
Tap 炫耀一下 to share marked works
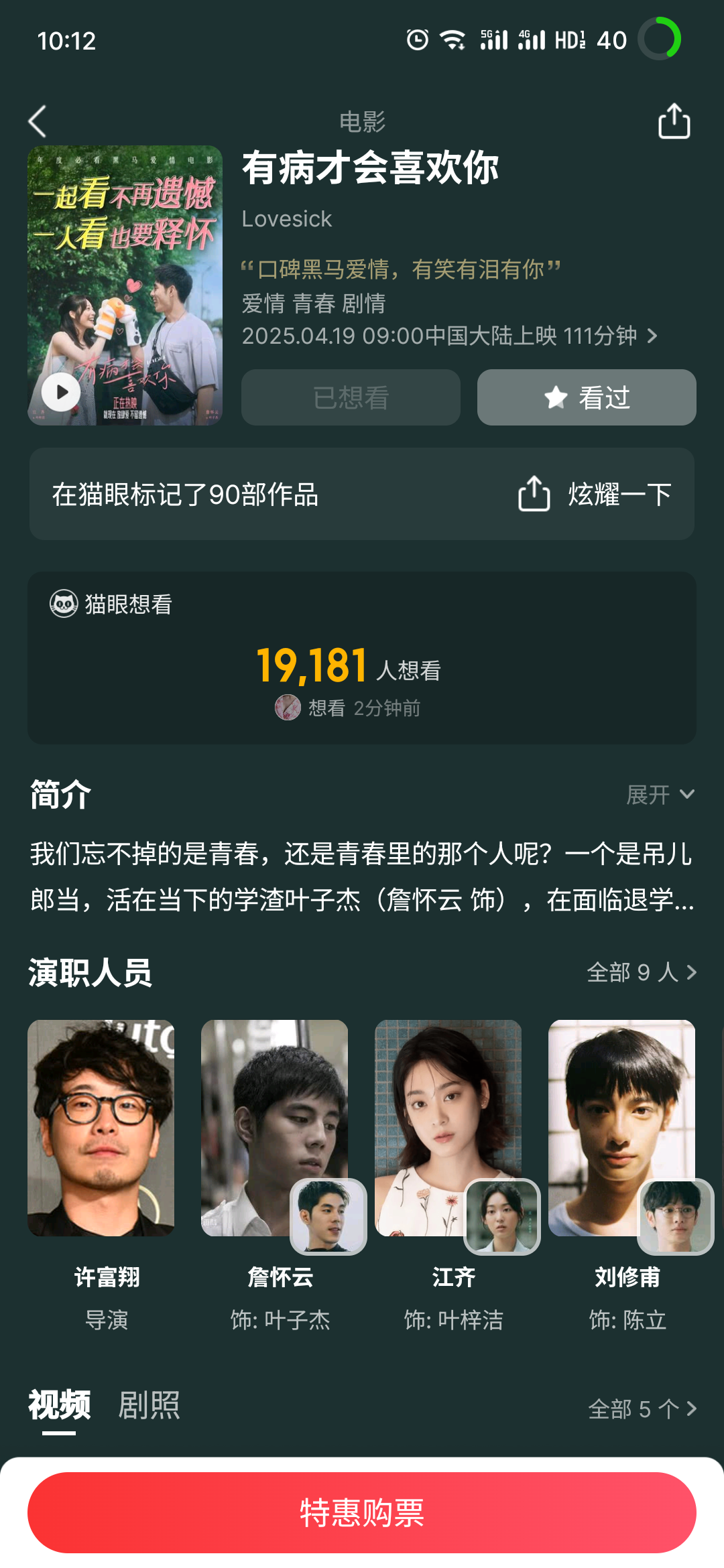tap(595, 495)
